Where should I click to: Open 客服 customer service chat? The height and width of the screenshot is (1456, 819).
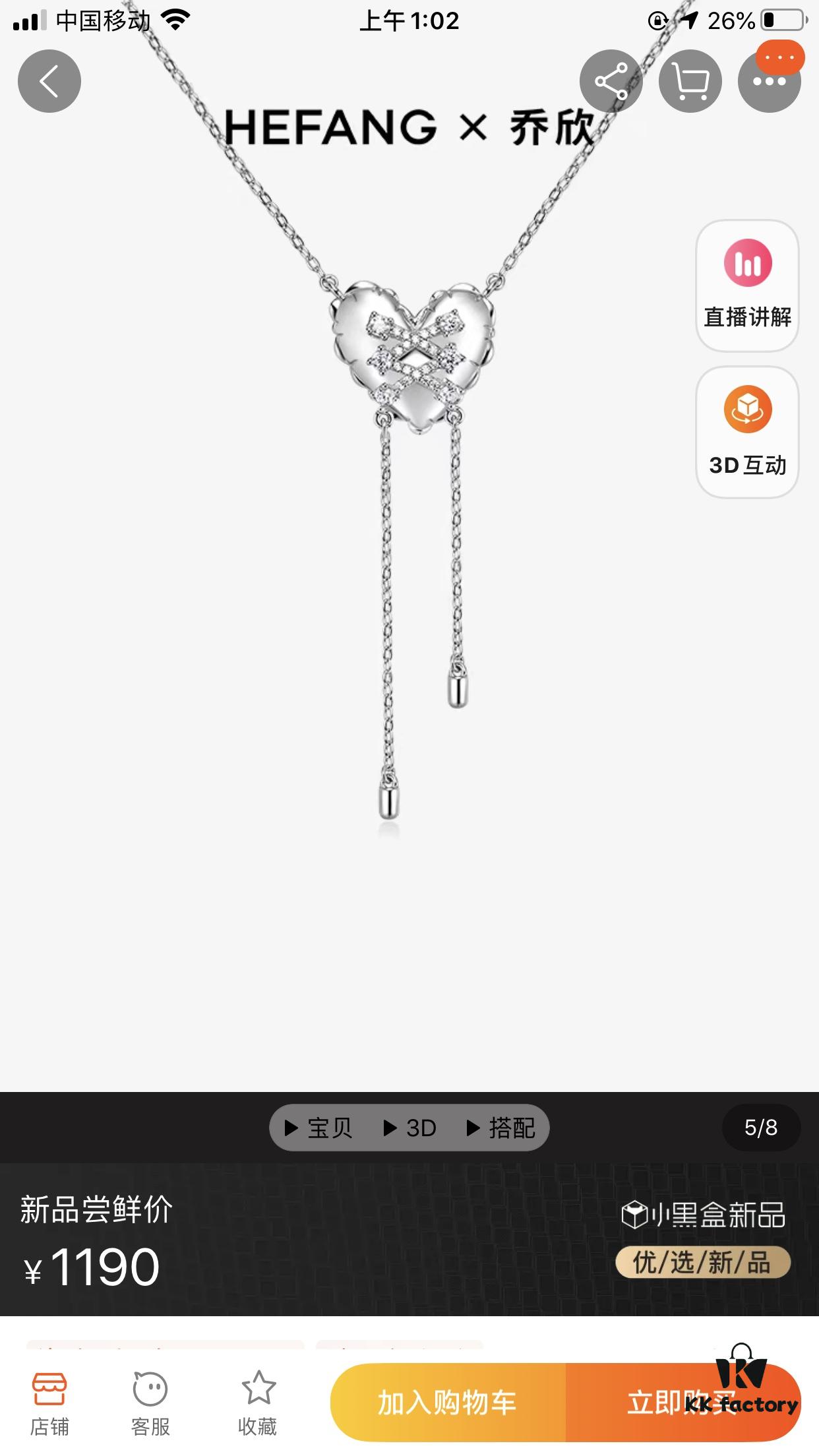[149, 1401]
